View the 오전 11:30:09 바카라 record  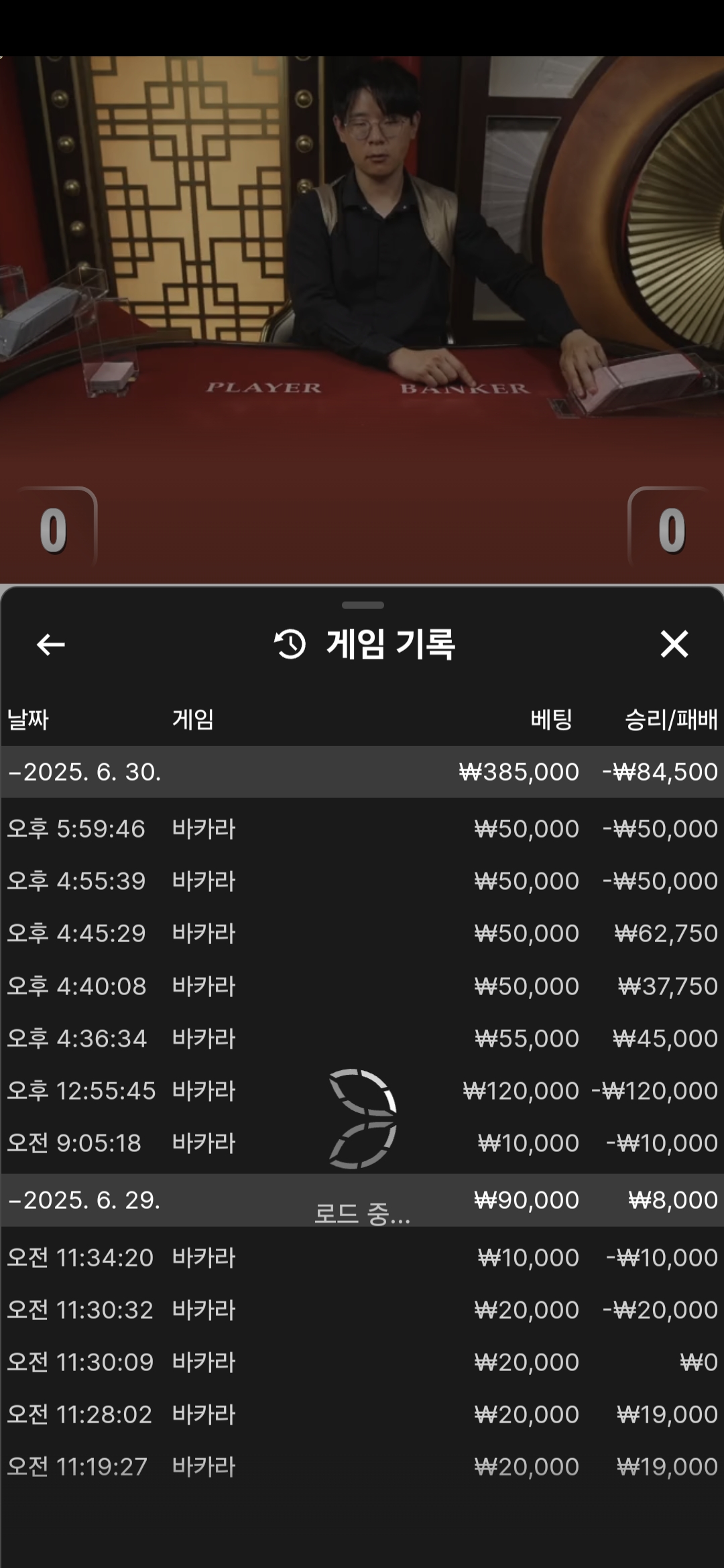pos(362,1362)
